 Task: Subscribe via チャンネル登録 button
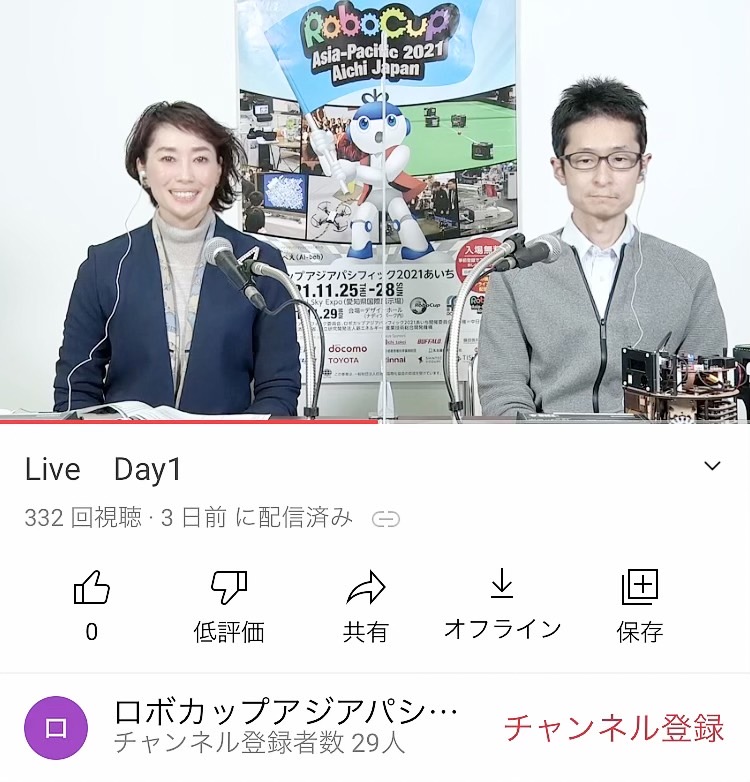pyautogui.click(x=613, y=727)
